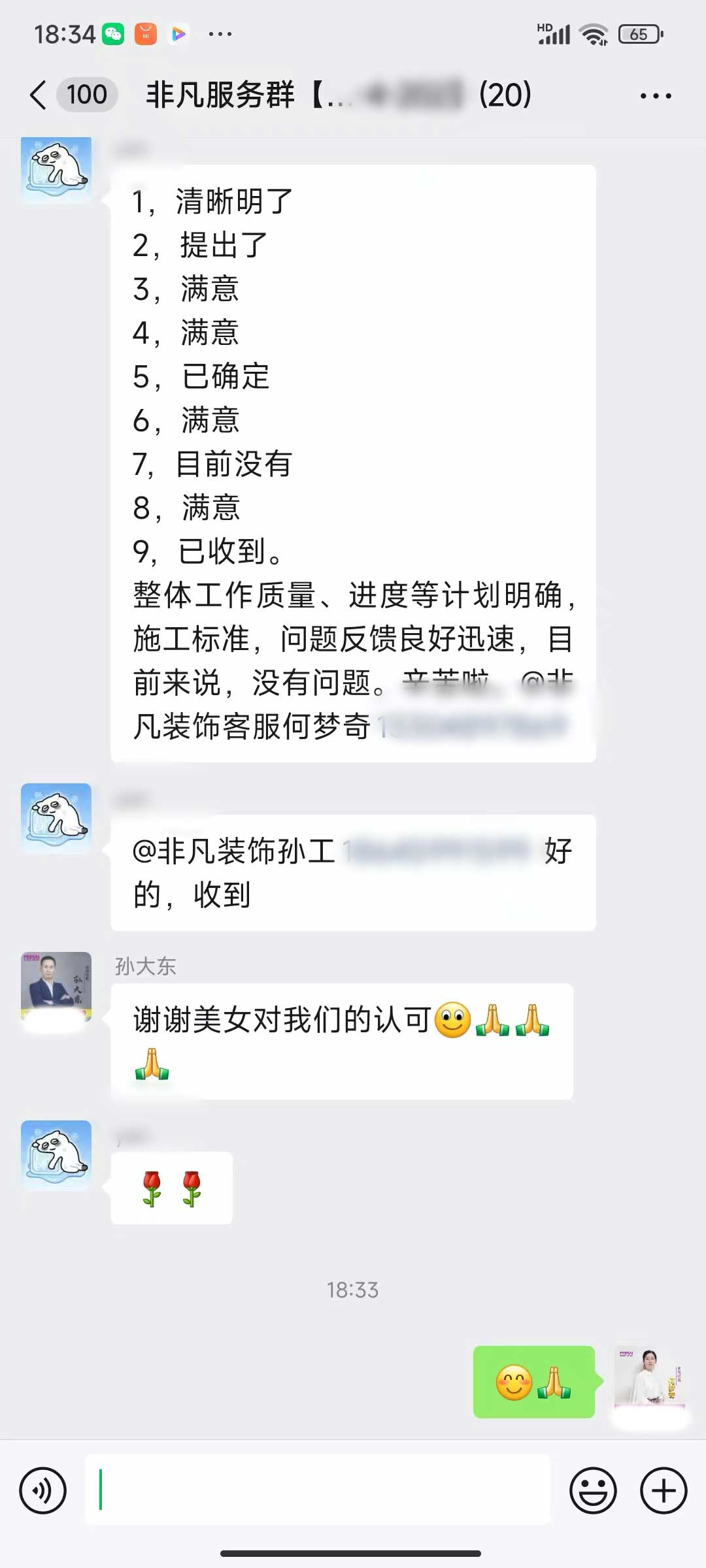This screenshot has width=706, height=1568.
Task: Switch to voice message input
Action: point(43,1490)
